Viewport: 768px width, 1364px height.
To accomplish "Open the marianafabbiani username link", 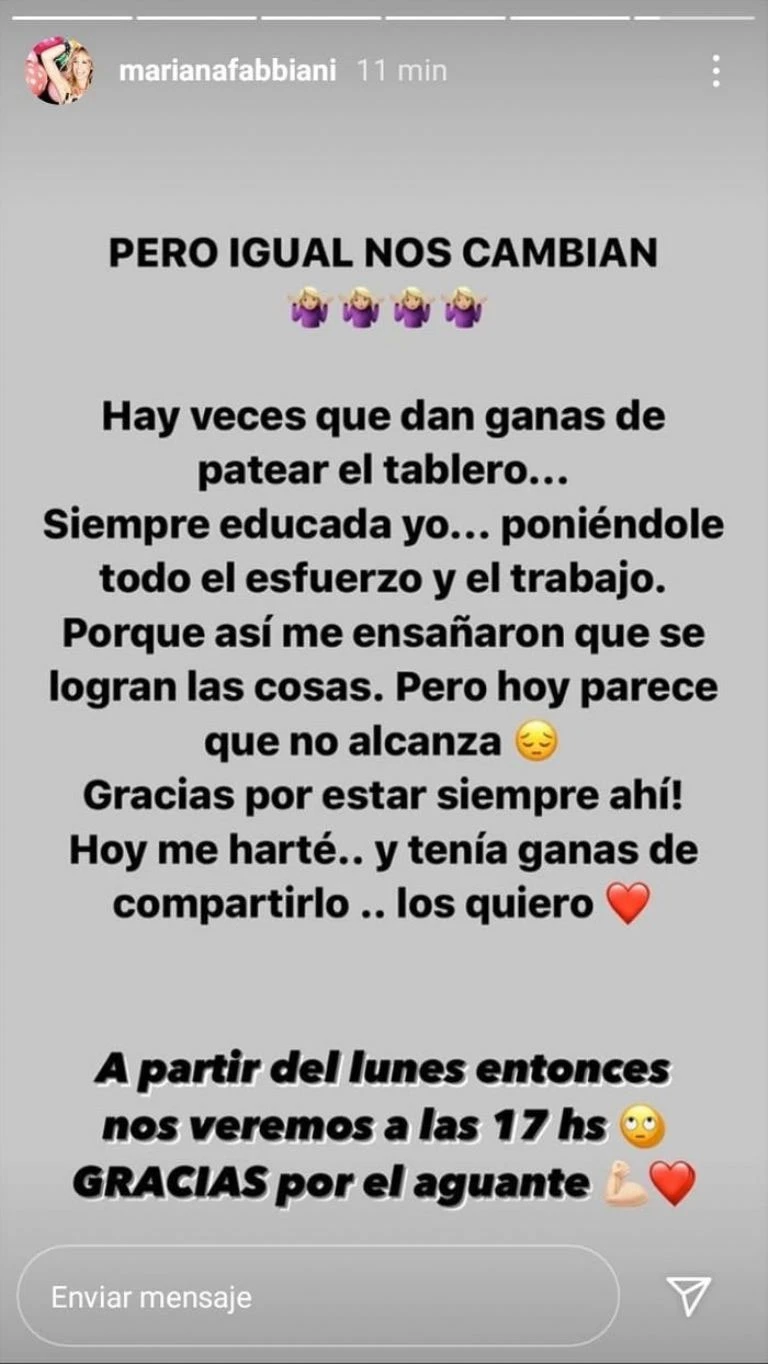I will tap(227, 71).
